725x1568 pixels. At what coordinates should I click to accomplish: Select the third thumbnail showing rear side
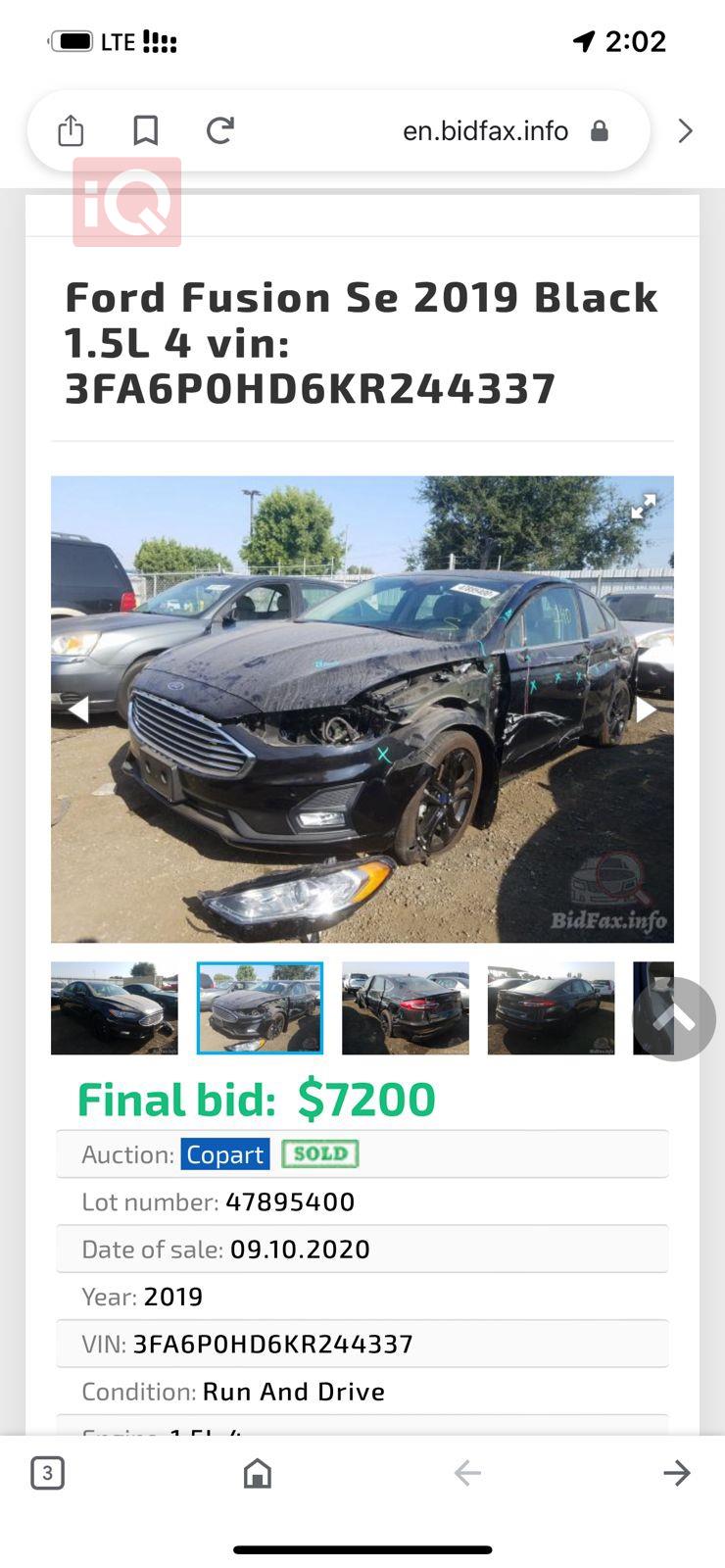(405, 1008)
